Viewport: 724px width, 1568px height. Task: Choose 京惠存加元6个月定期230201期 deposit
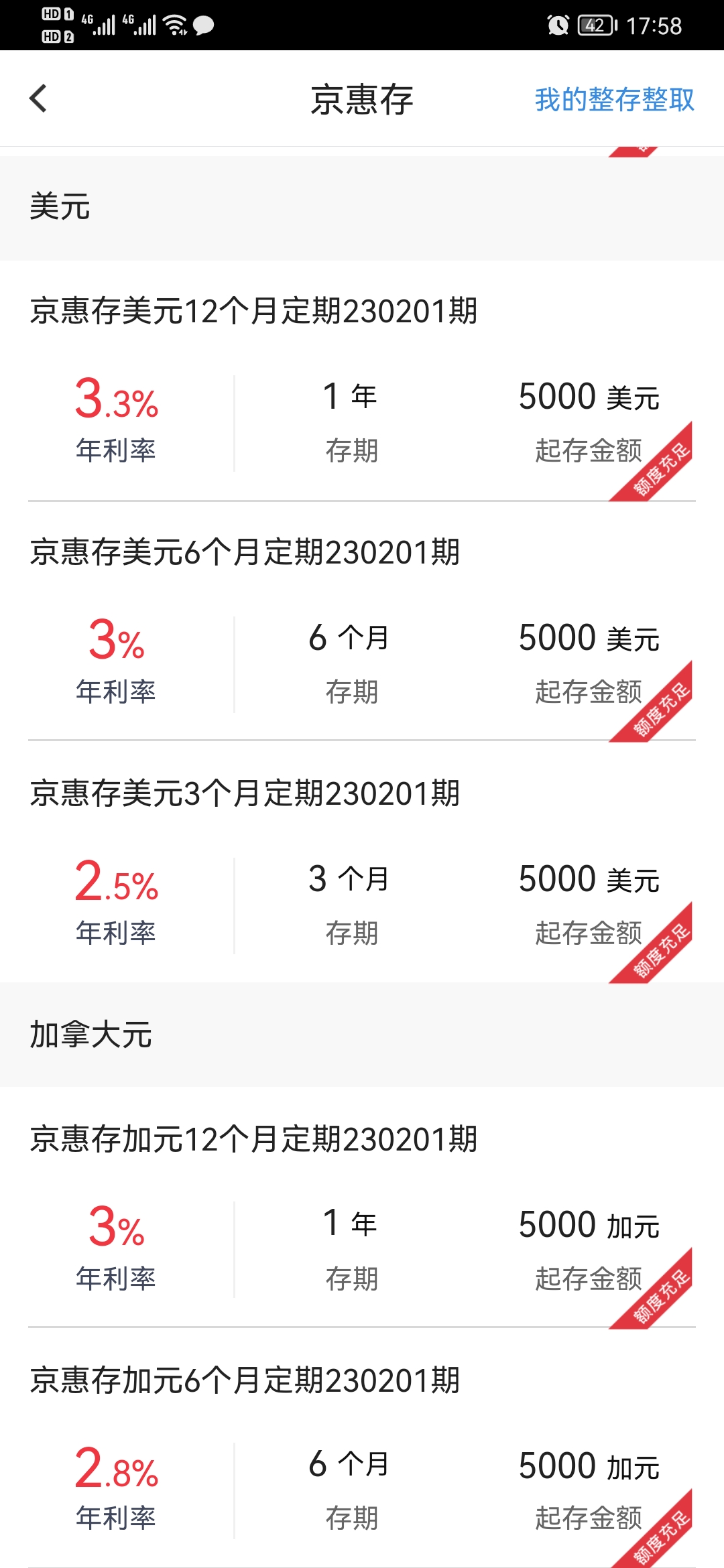click(x=245, y=1381)
